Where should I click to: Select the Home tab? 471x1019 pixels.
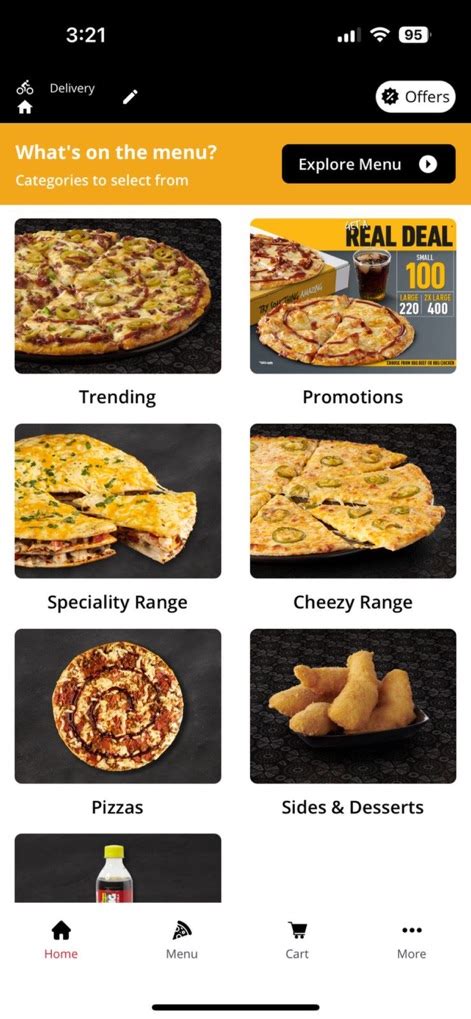[61, 940]
